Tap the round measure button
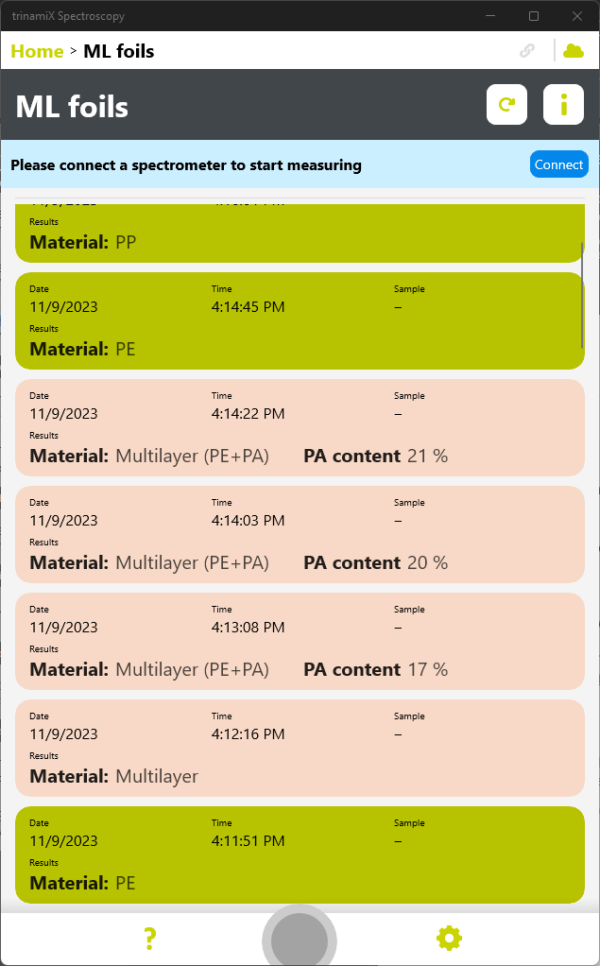This screenshot has height=966, width=600. coord(299,939)
